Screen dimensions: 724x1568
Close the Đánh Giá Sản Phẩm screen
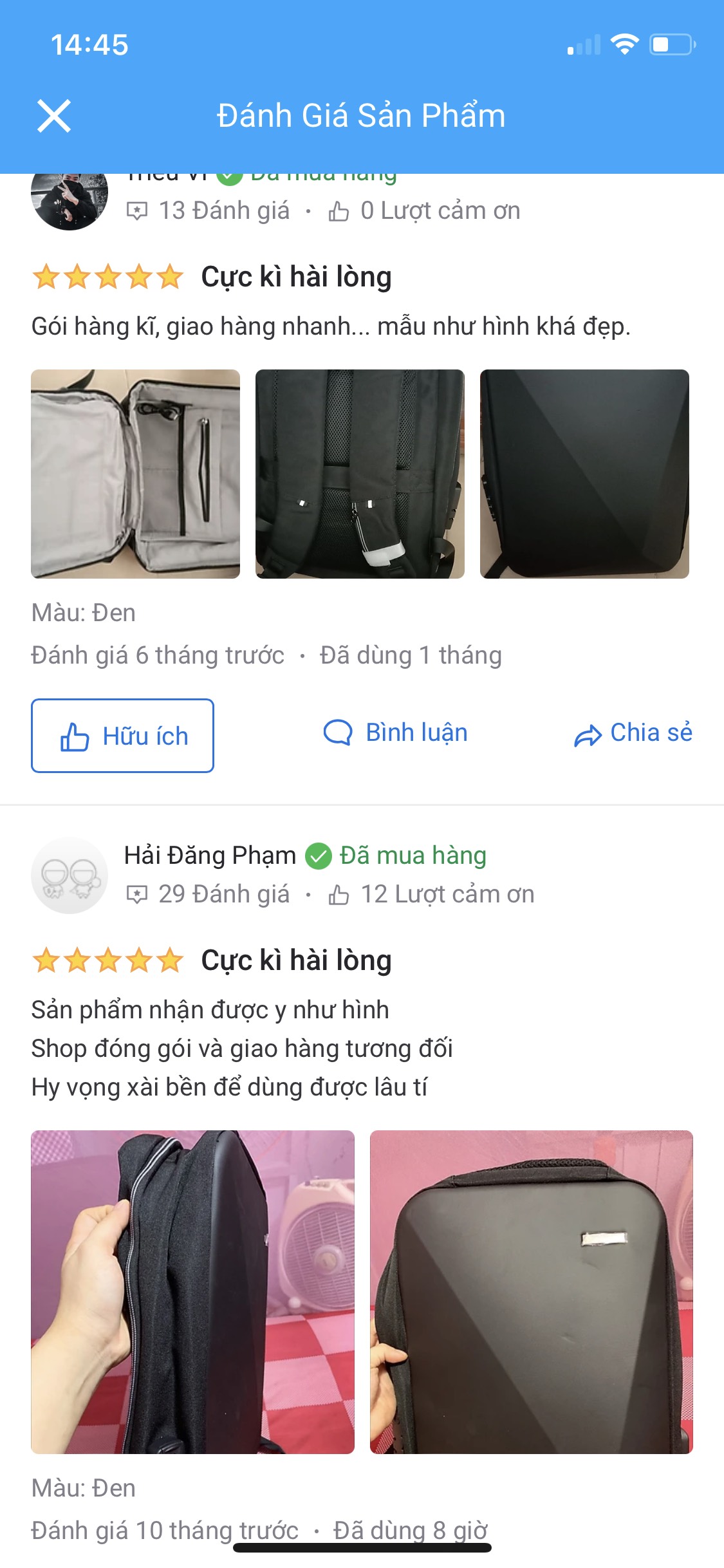pos(54,116)
